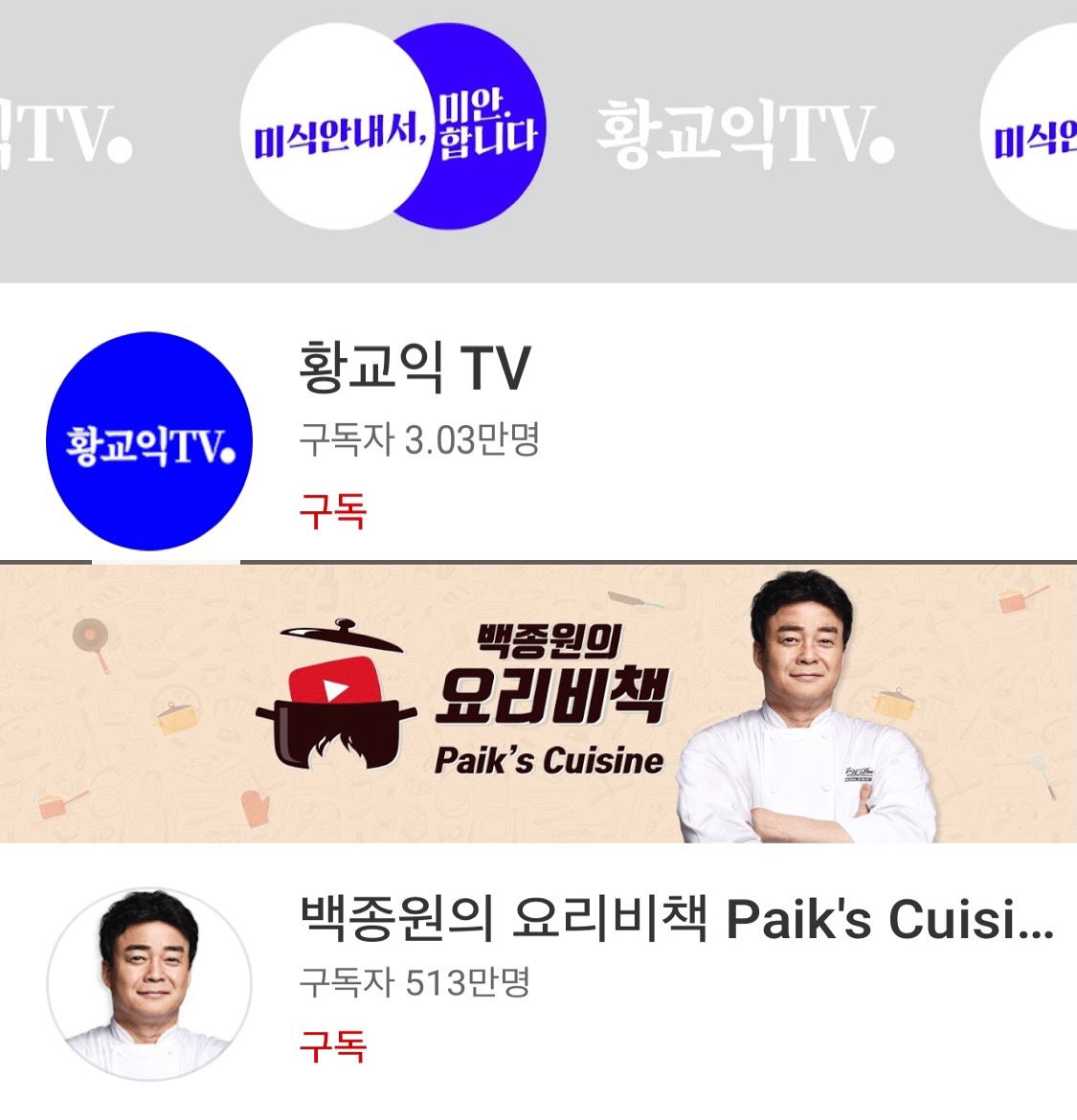Open the 황교익 TV channel avatar
Viewport: 1077px width, 1120px height.
(148, 441)
